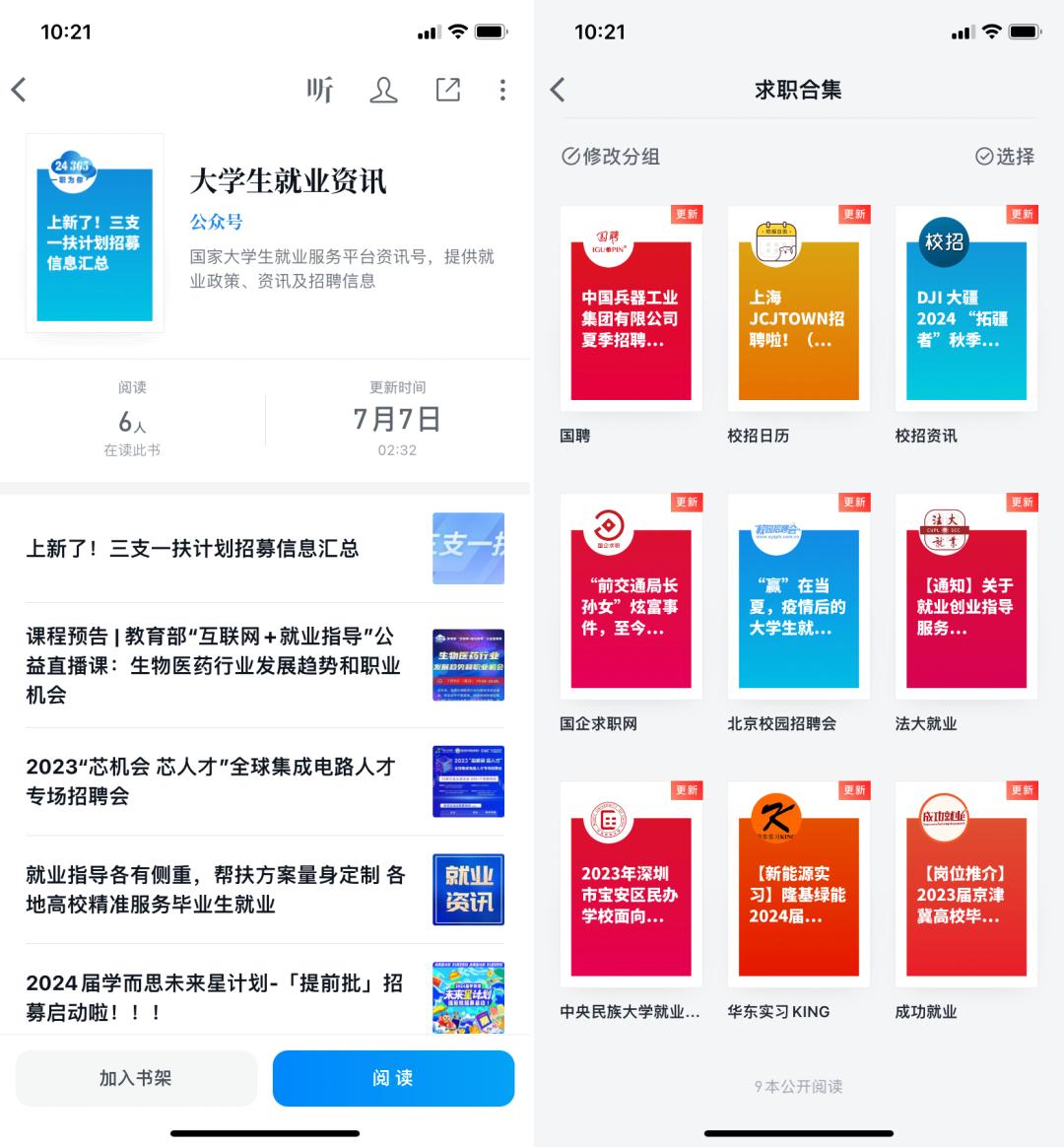This screenshot has width=1064, height=1147.
Task: Tap 修改分组 to edit group
Action: click(x=611, y=156)
